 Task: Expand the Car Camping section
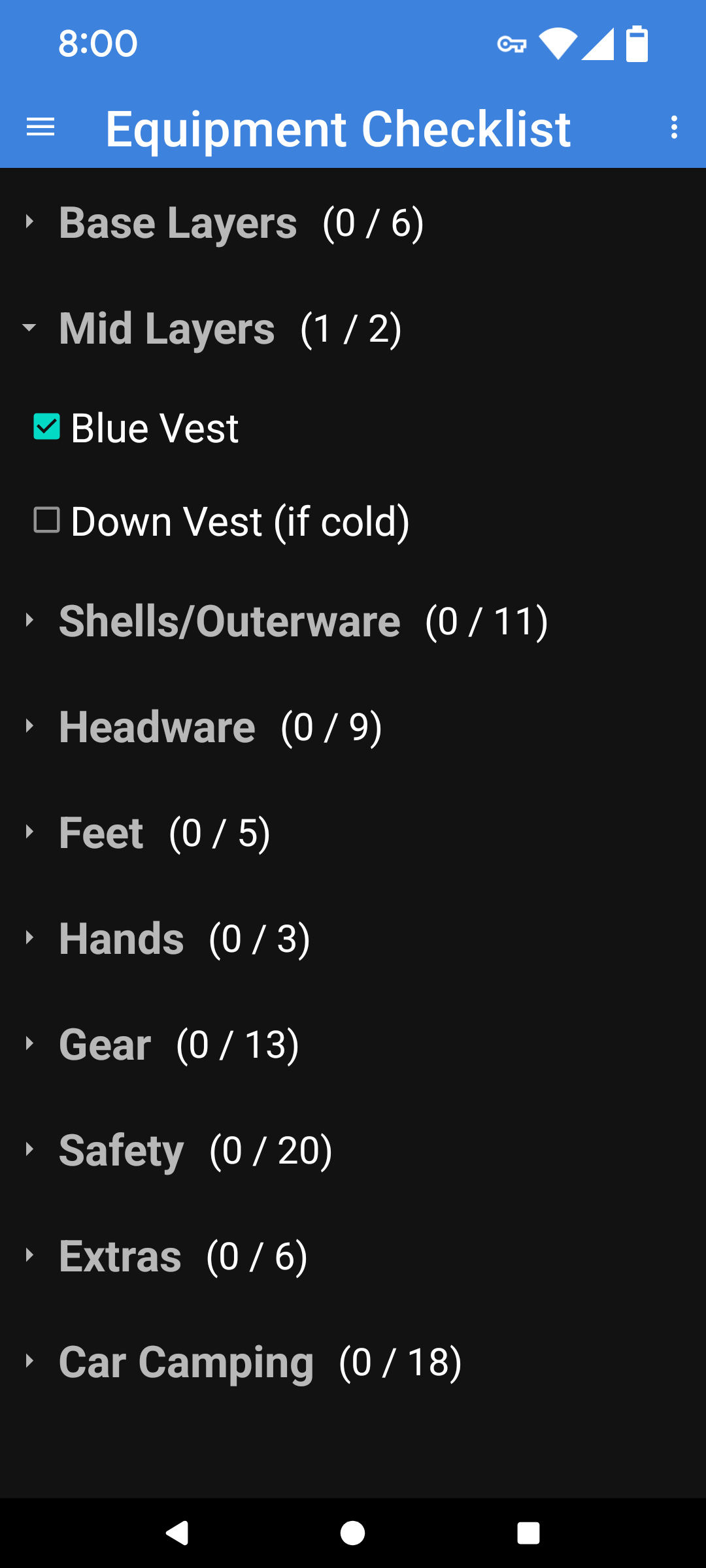coord(186,1362)
